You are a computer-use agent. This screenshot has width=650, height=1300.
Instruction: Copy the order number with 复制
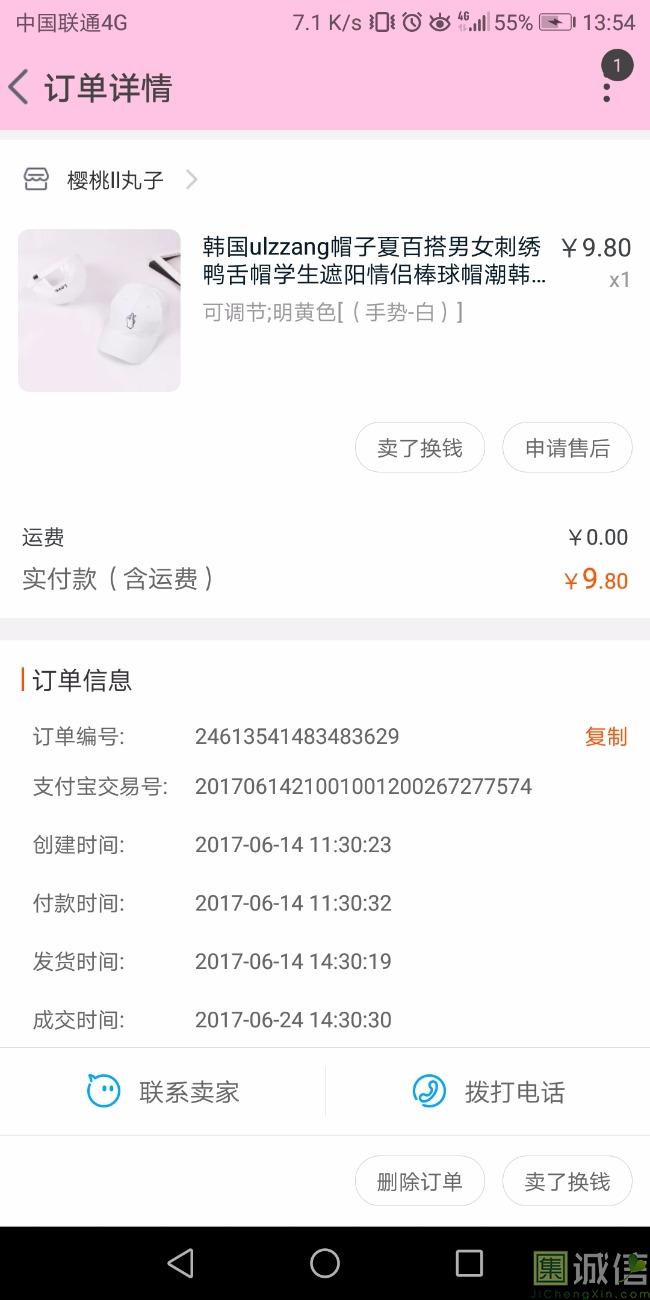[x=606, y=737]
